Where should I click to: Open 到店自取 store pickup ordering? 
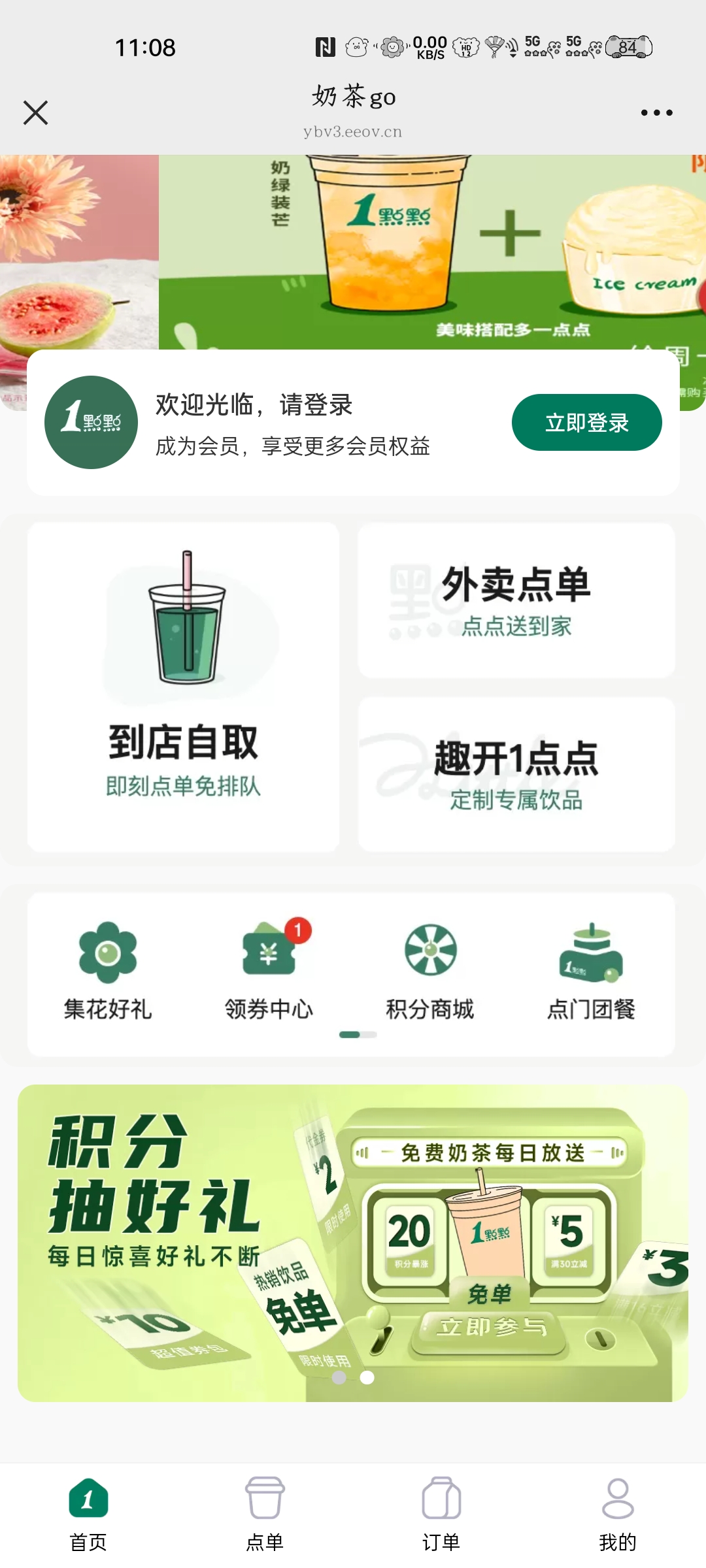[183, 687]
